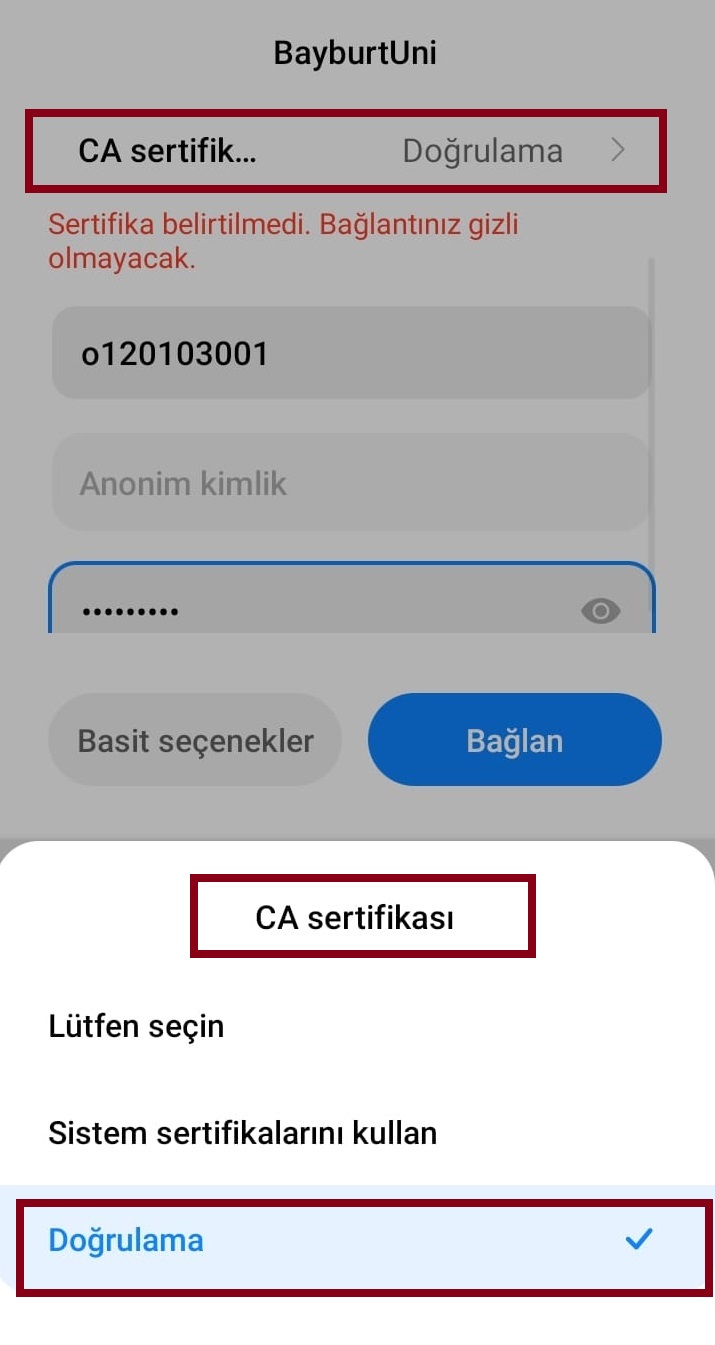This screenshot has width=715, height=1345.
Task: Tap the Bağlan button
Action: click(514, 740)
